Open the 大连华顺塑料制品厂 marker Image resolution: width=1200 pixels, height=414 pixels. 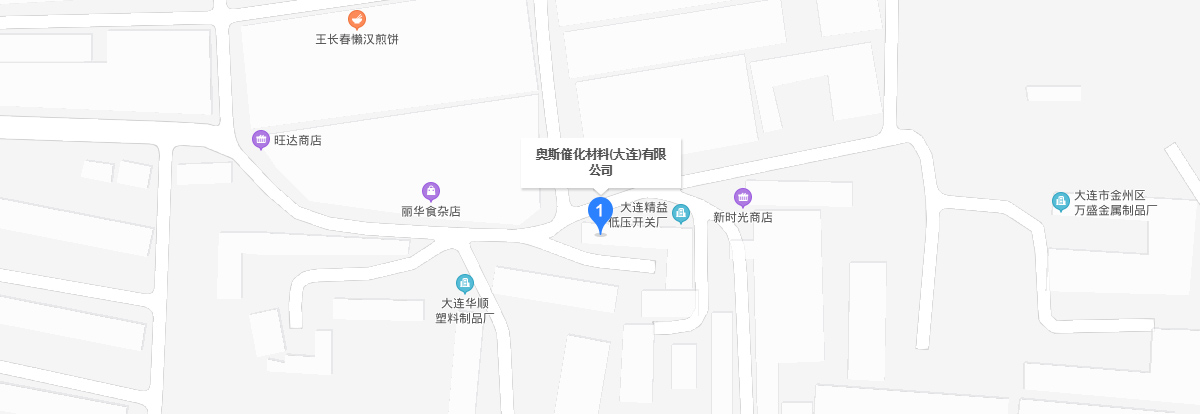click(x=464, y=283)
